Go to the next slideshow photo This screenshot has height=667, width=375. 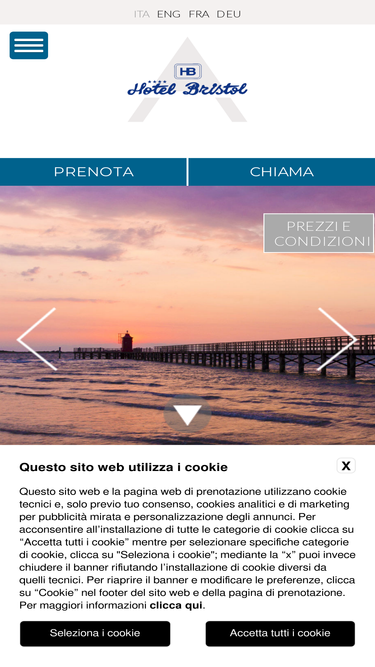[x=338, y=339]
